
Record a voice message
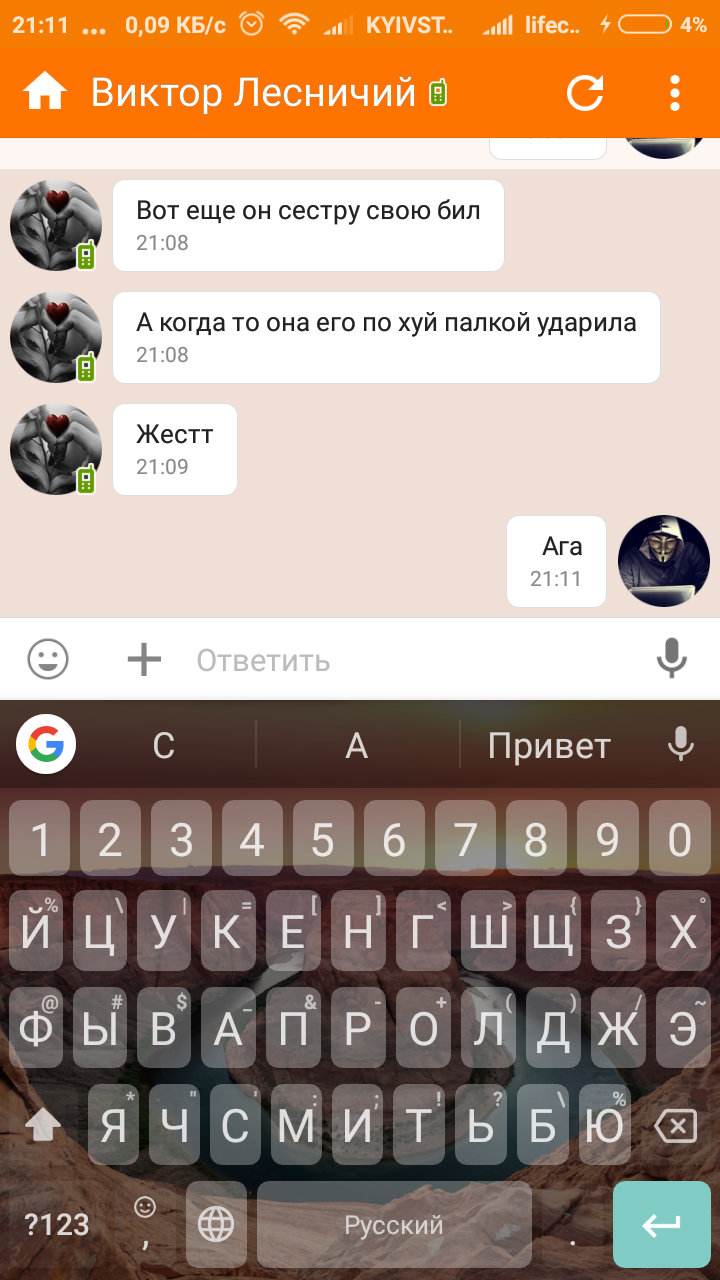click(671, 660)
